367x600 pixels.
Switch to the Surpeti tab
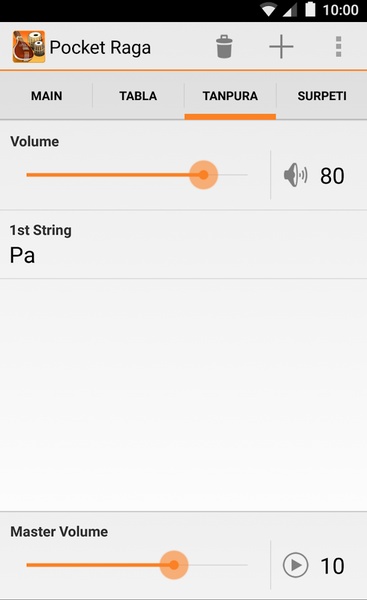(x=322, y=96)
